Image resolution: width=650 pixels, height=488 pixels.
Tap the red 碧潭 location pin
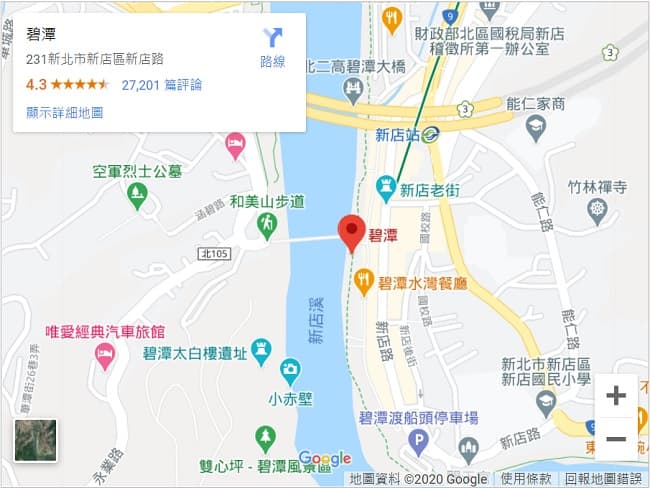351,233
